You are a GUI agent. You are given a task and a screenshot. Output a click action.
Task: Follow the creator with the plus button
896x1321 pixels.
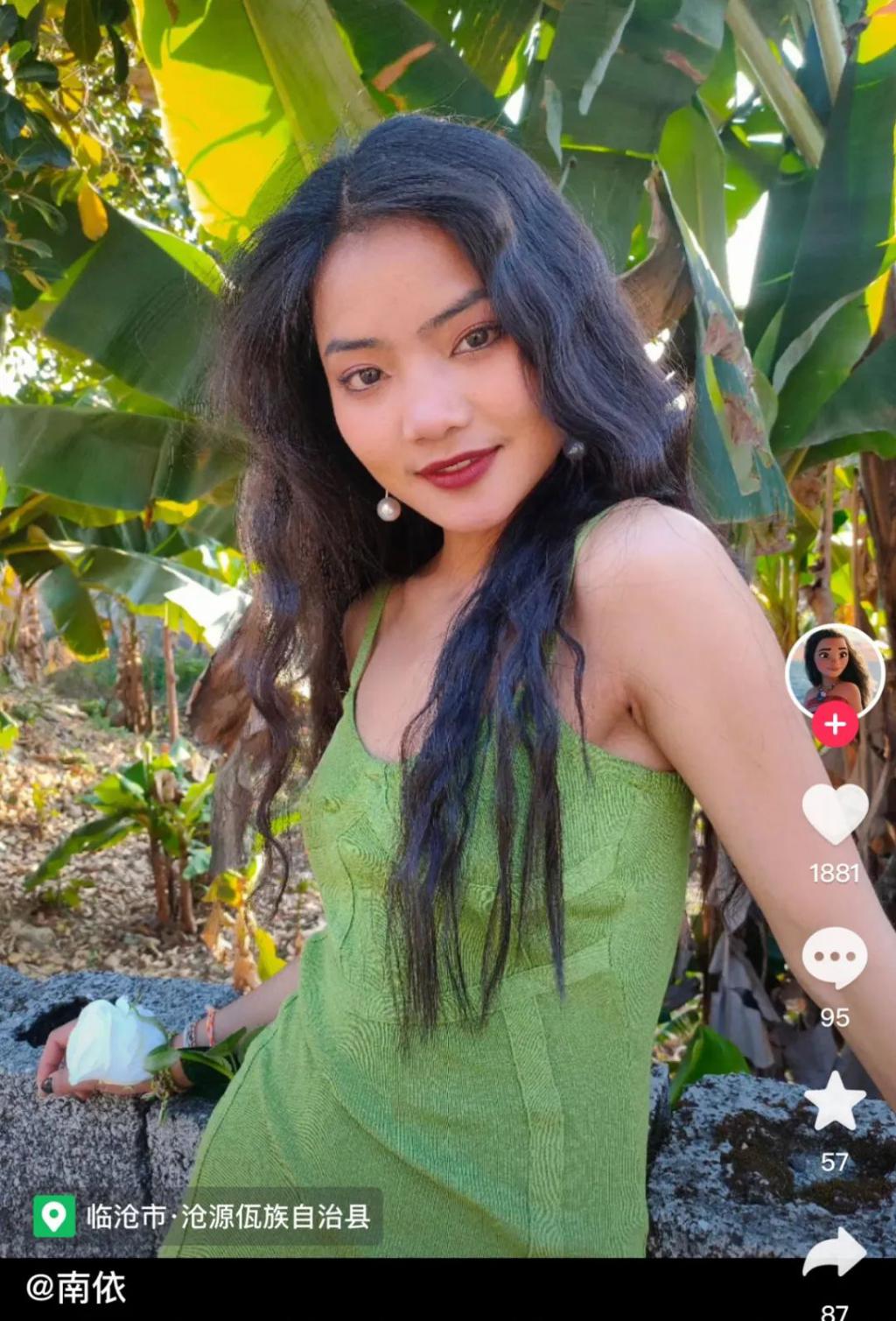[835, 725]
